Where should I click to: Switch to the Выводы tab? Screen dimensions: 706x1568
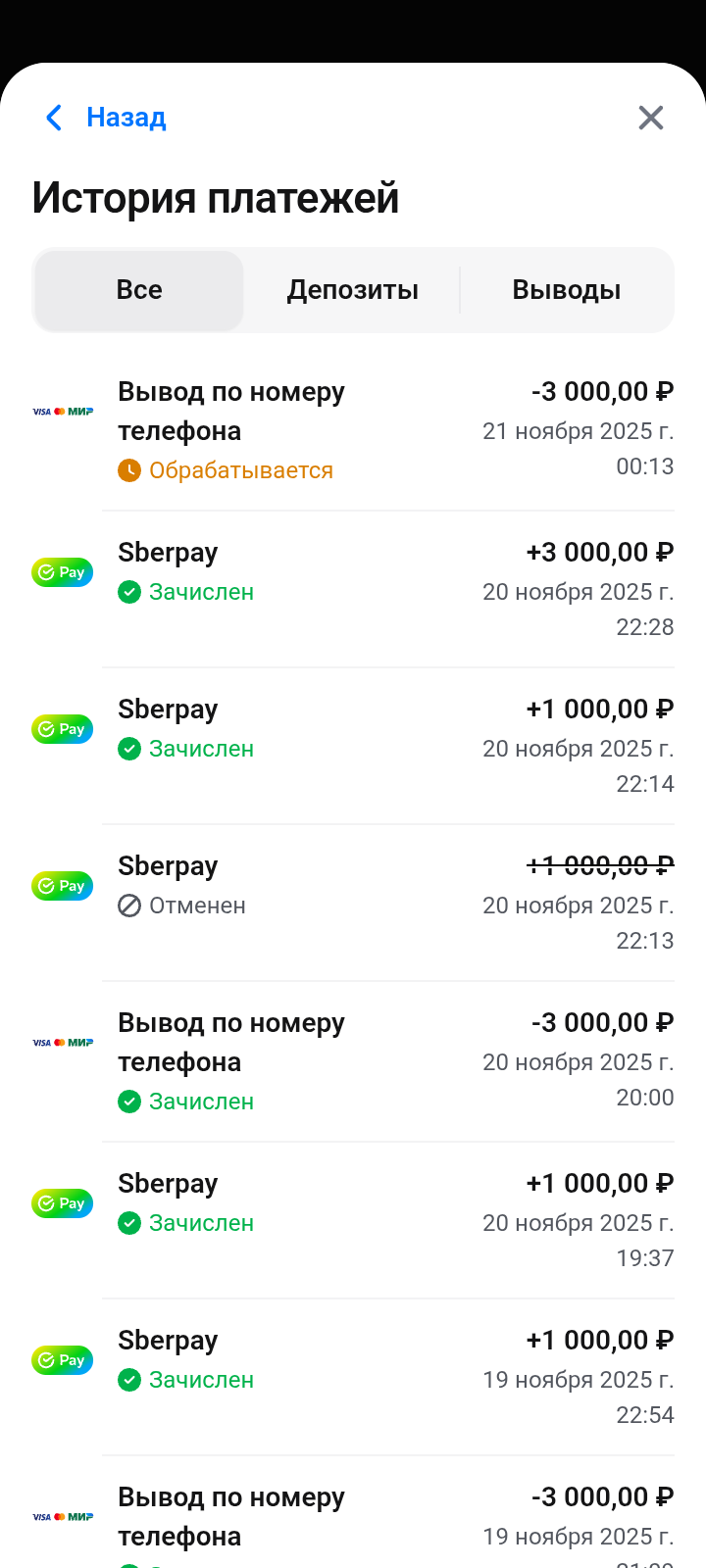(567, 290)
